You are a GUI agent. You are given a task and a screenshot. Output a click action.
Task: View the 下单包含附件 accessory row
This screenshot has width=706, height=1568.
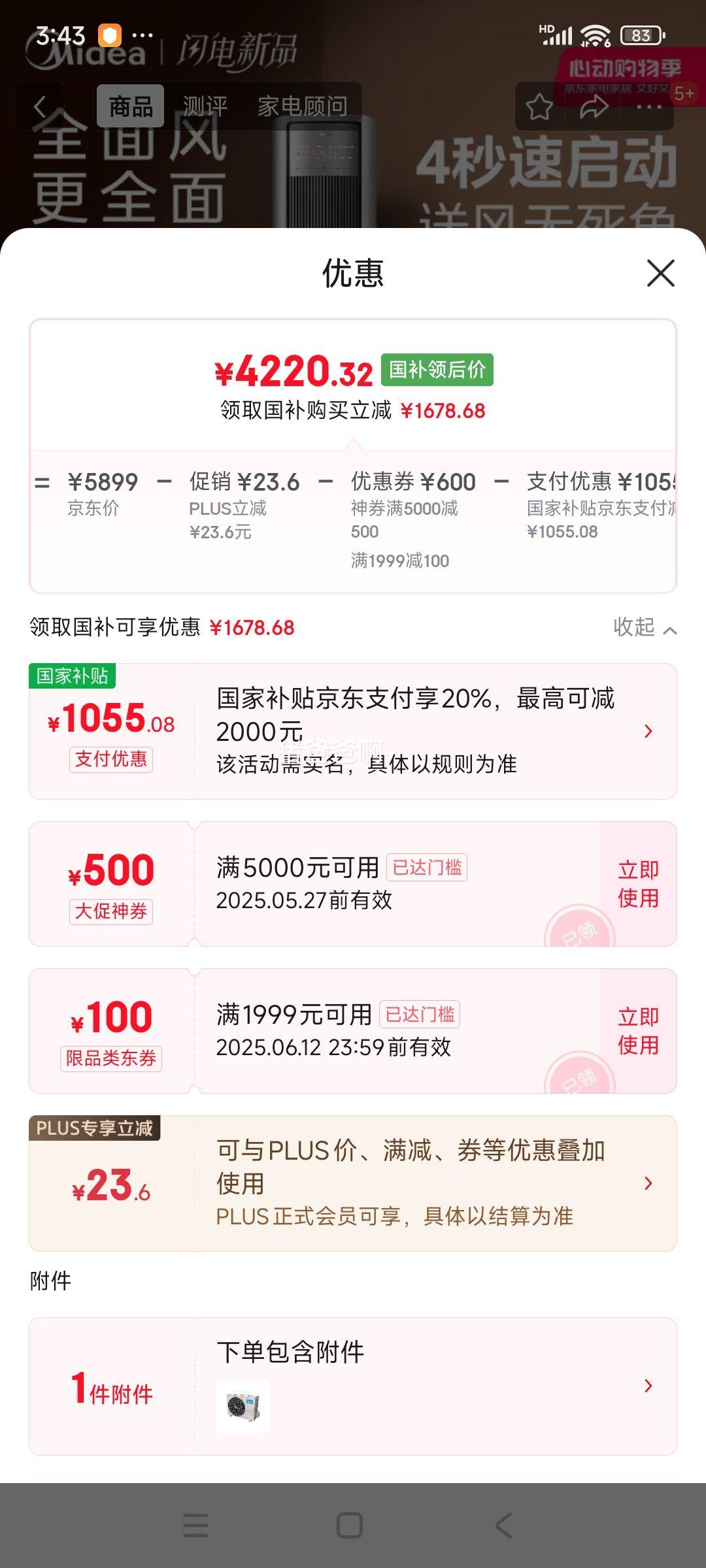353,1386
